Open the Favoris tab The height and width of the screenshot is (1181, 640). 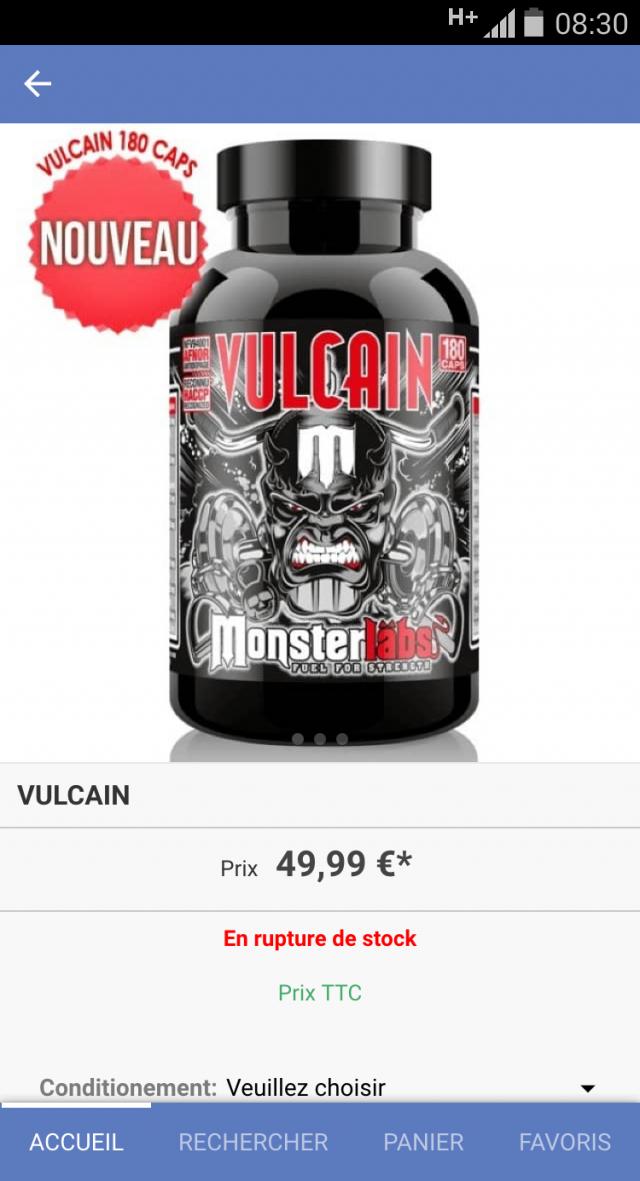click(564, 1142)
